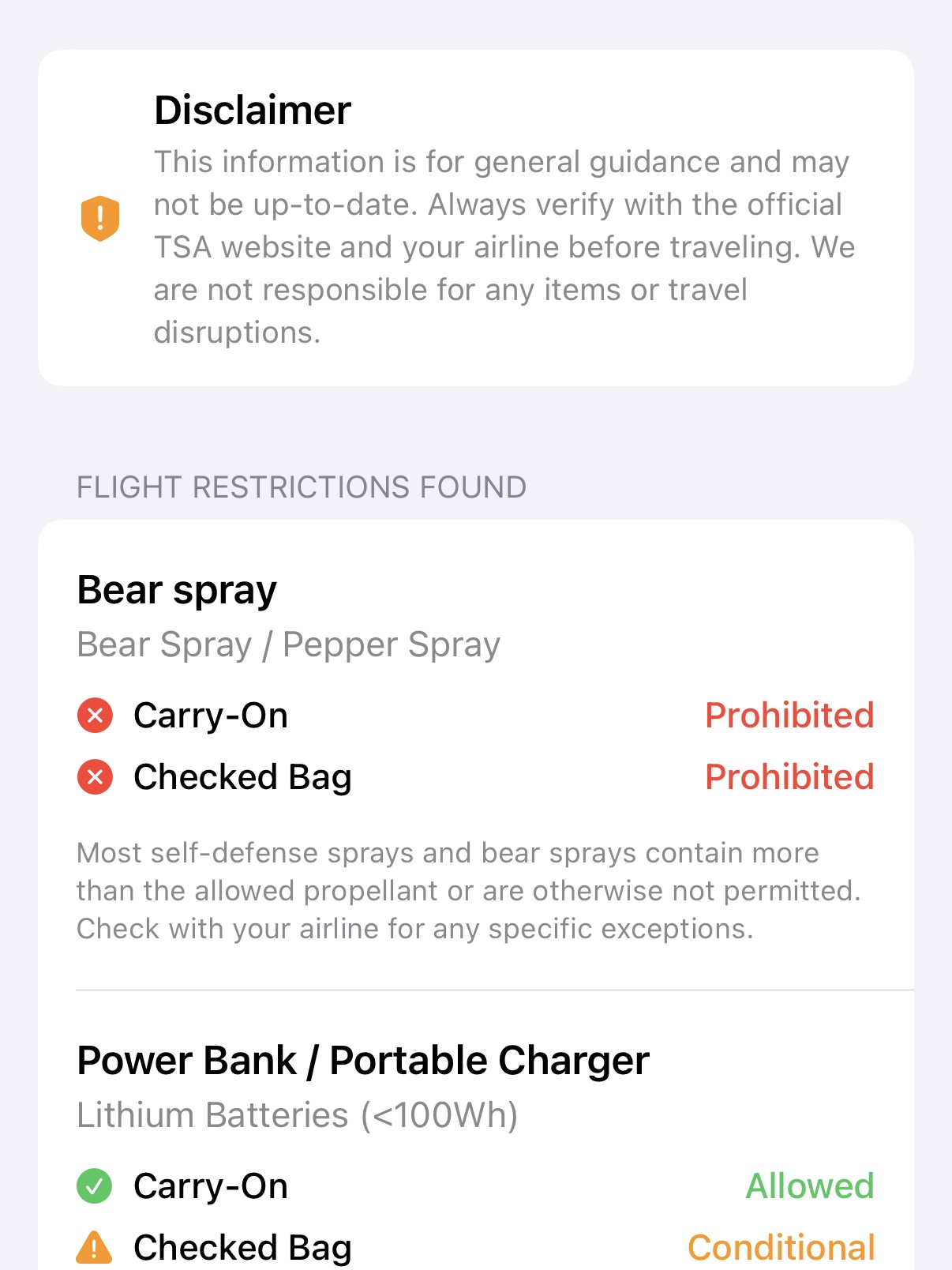Click the red prohibited icon beside Carry-On
This screenshot has height=1270, width=952.
pyautogui.click(x=94, y=716)
